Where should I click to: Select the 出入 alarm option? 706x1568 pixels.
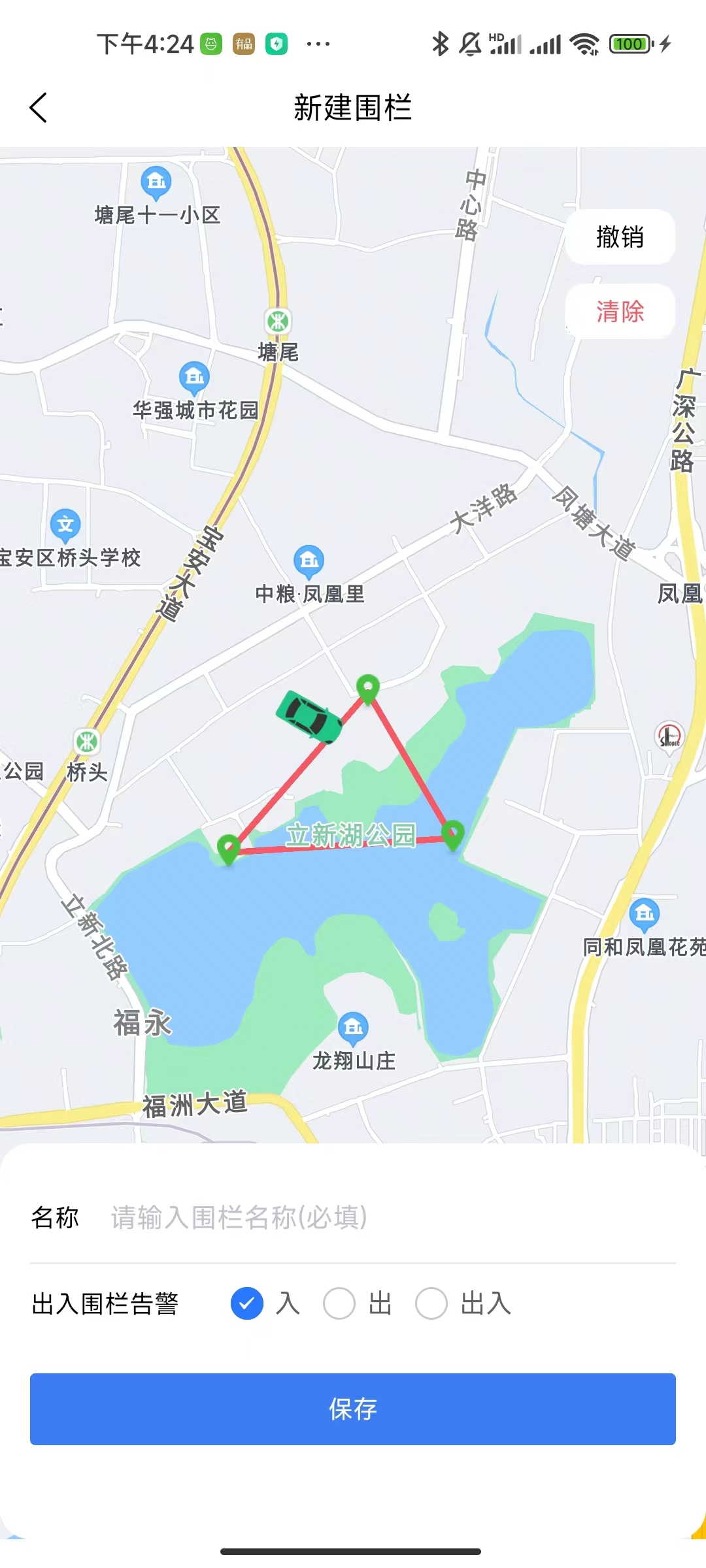click(x=431, y=1303)
